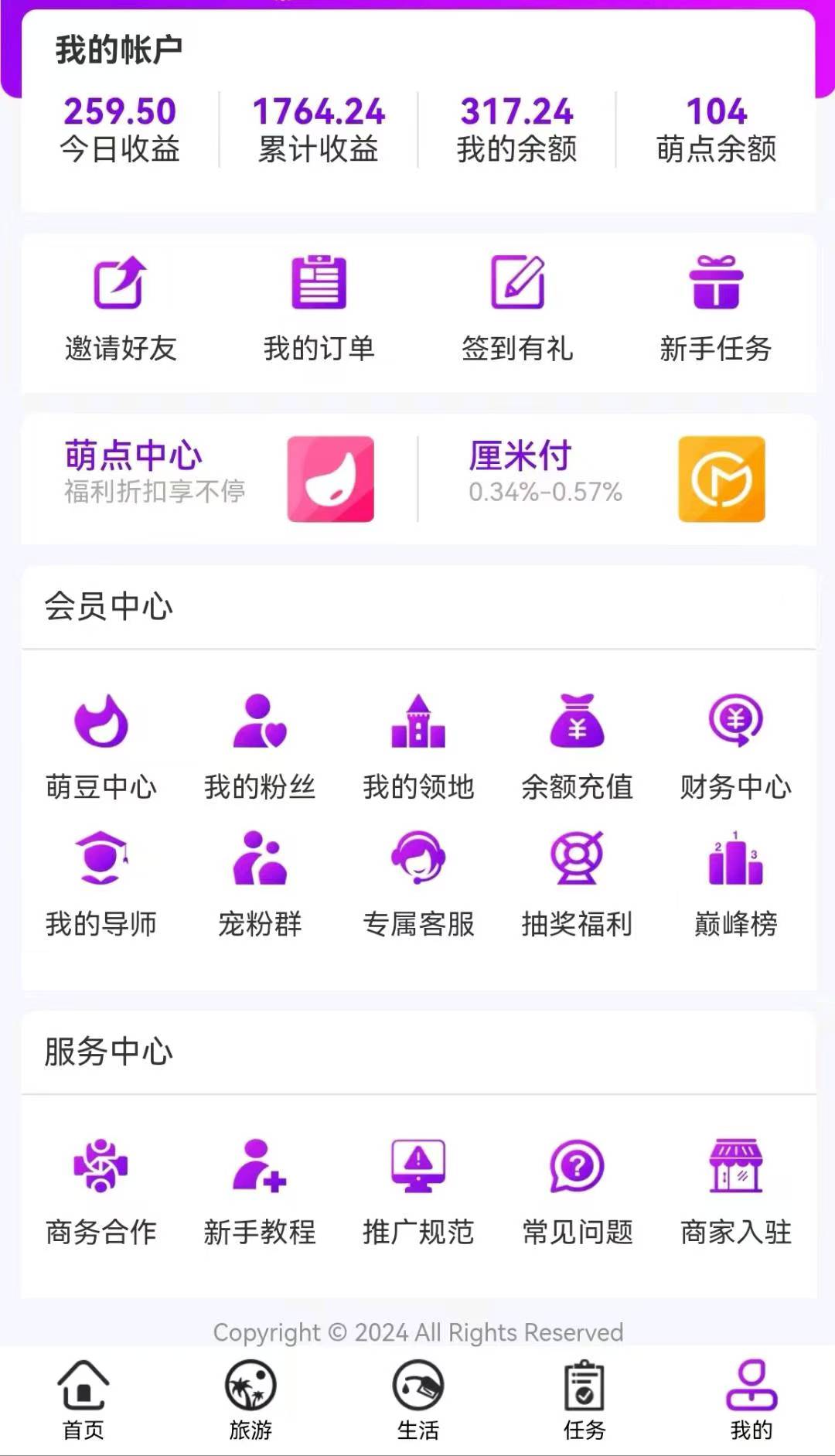
Task: Open the 厘米付 card
Action: point(617,479)
